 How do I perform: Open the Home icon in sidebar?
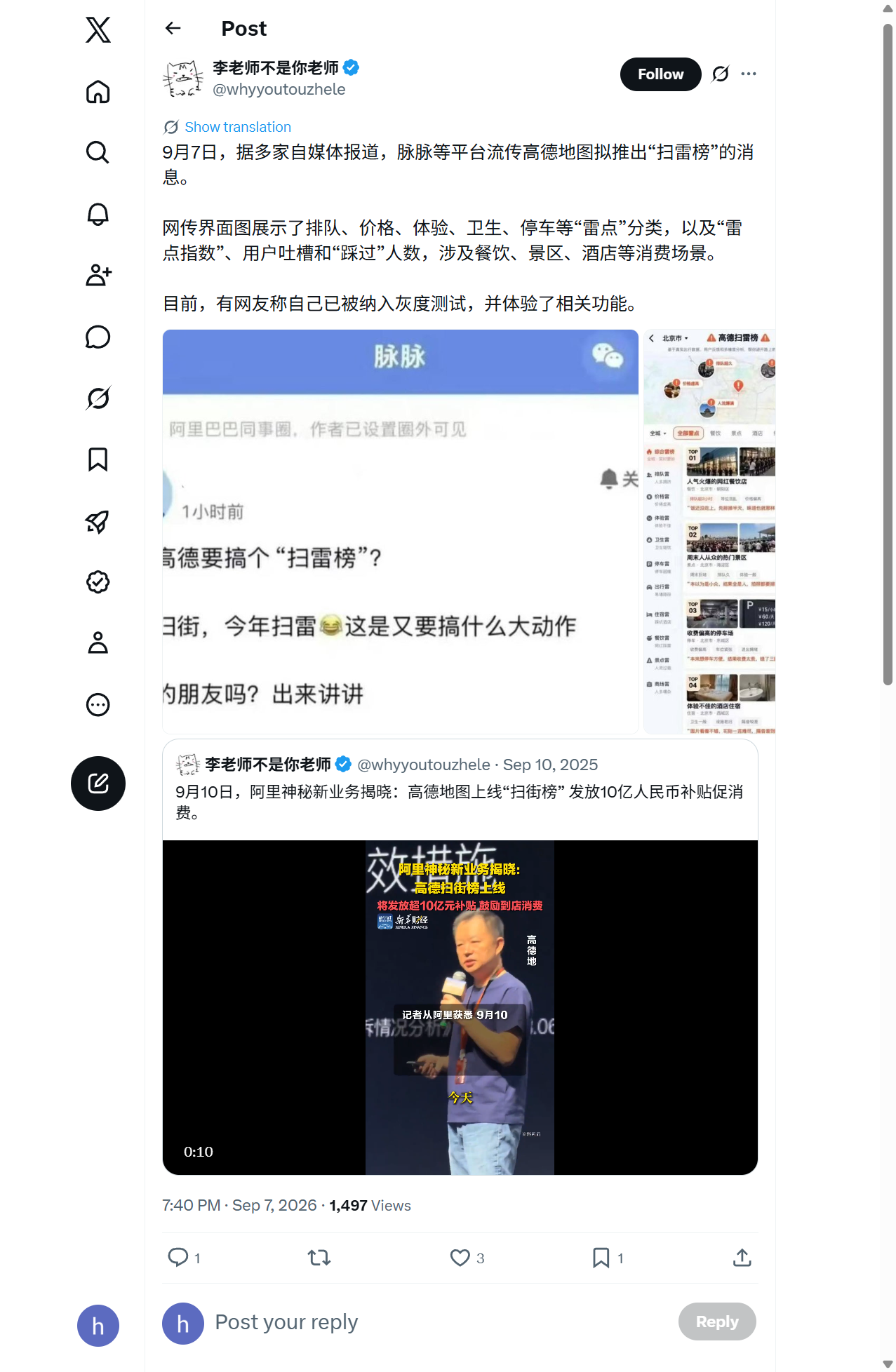click(x=98, y=92)
